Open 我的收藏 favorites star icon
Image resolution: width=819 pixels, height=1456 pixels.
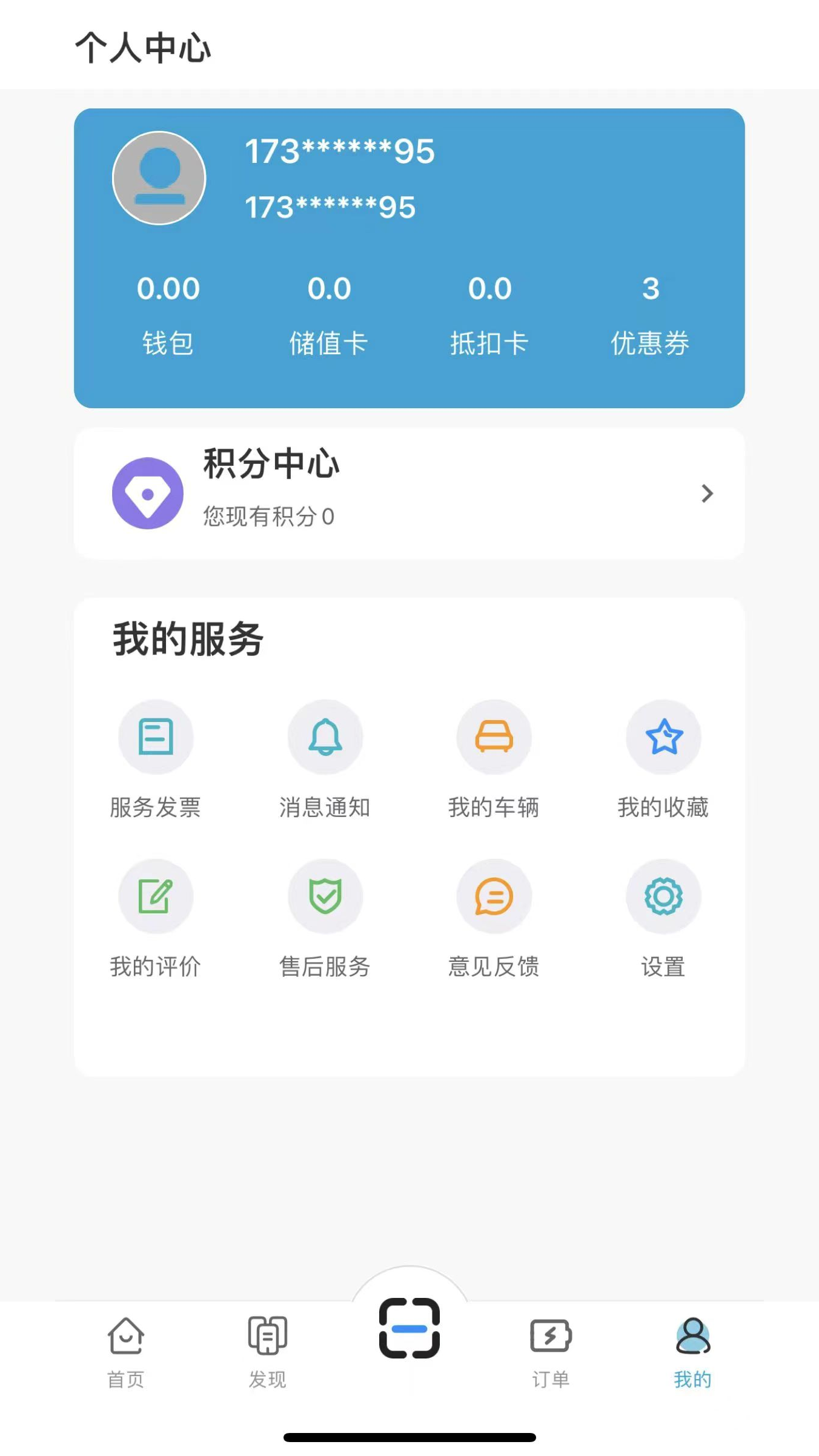pos(663,737)
